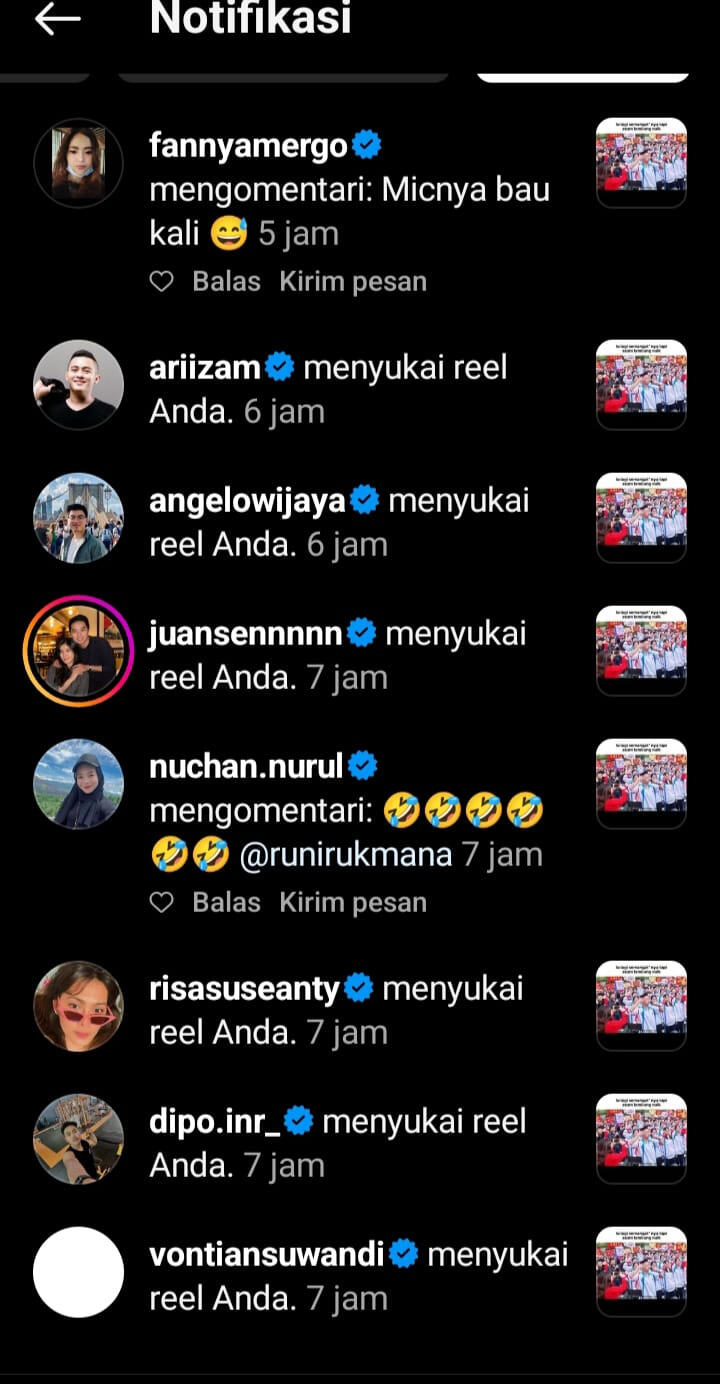This screenshot has width=720, height=1384.
Task: Open fannyamergo's profile picture
Action: click(x=78, y=163)
